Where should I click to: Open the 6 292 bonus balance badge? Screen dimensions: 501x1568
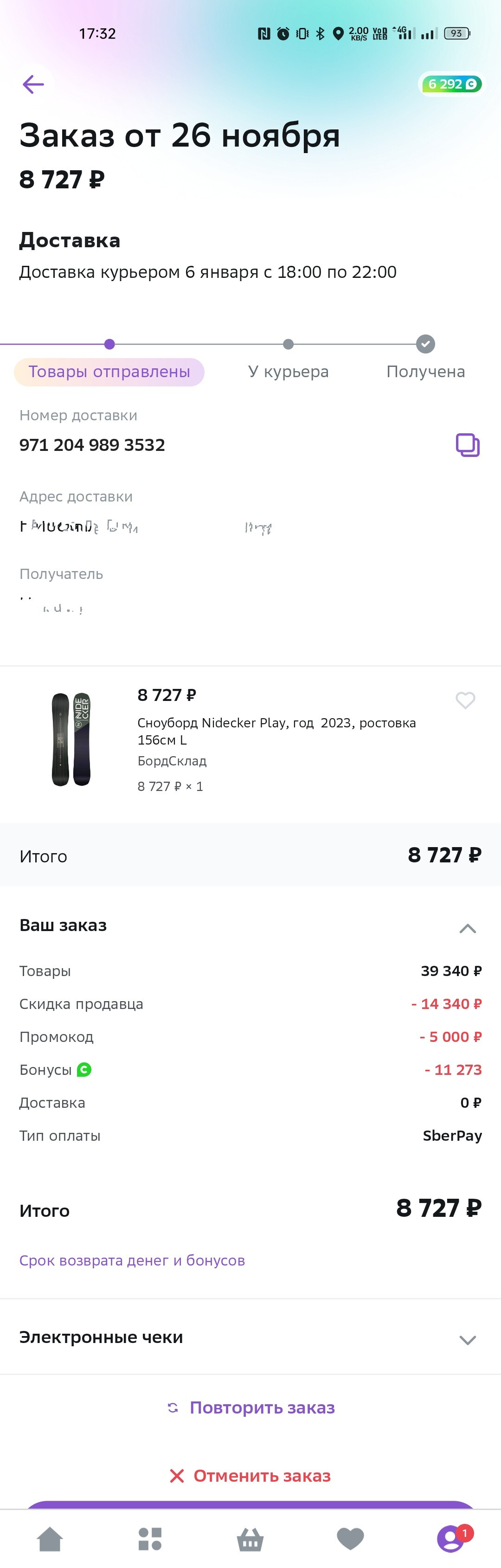coord(452,84)
